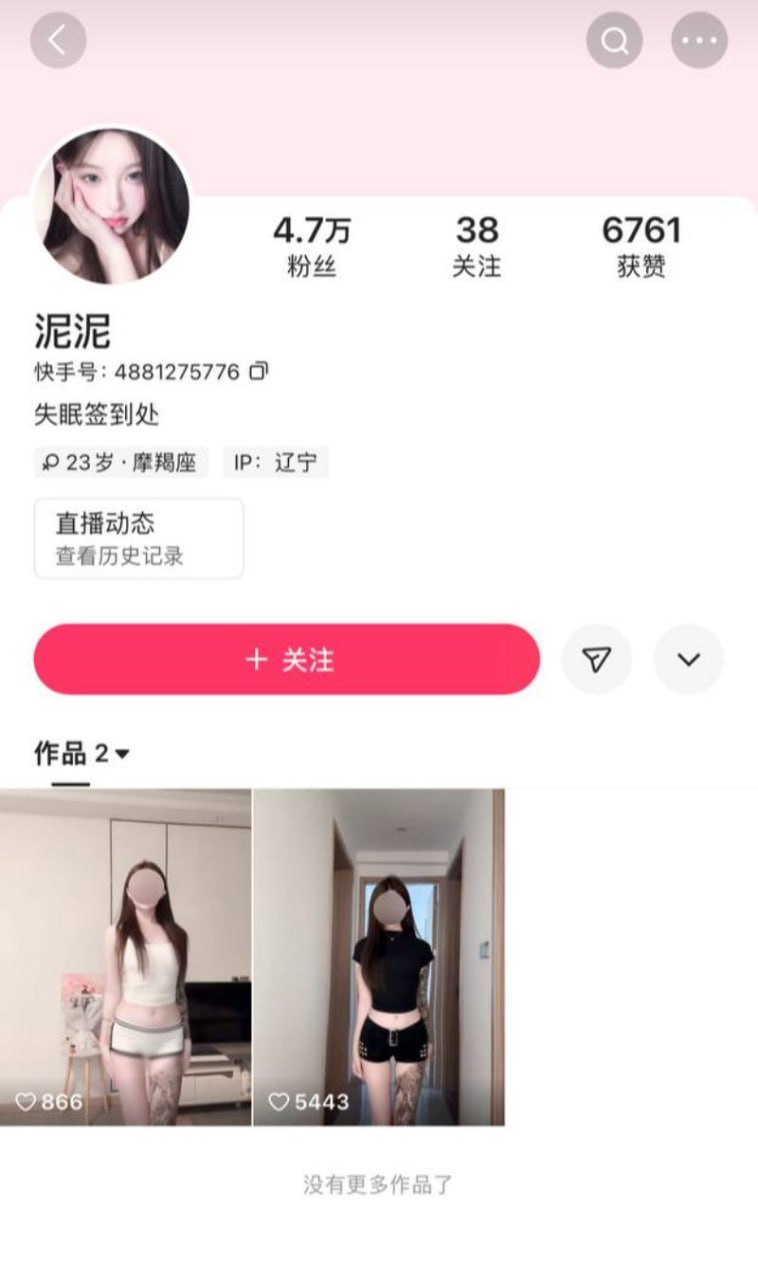
Task: Open the search magnifier icon
Action: [614, 40]
